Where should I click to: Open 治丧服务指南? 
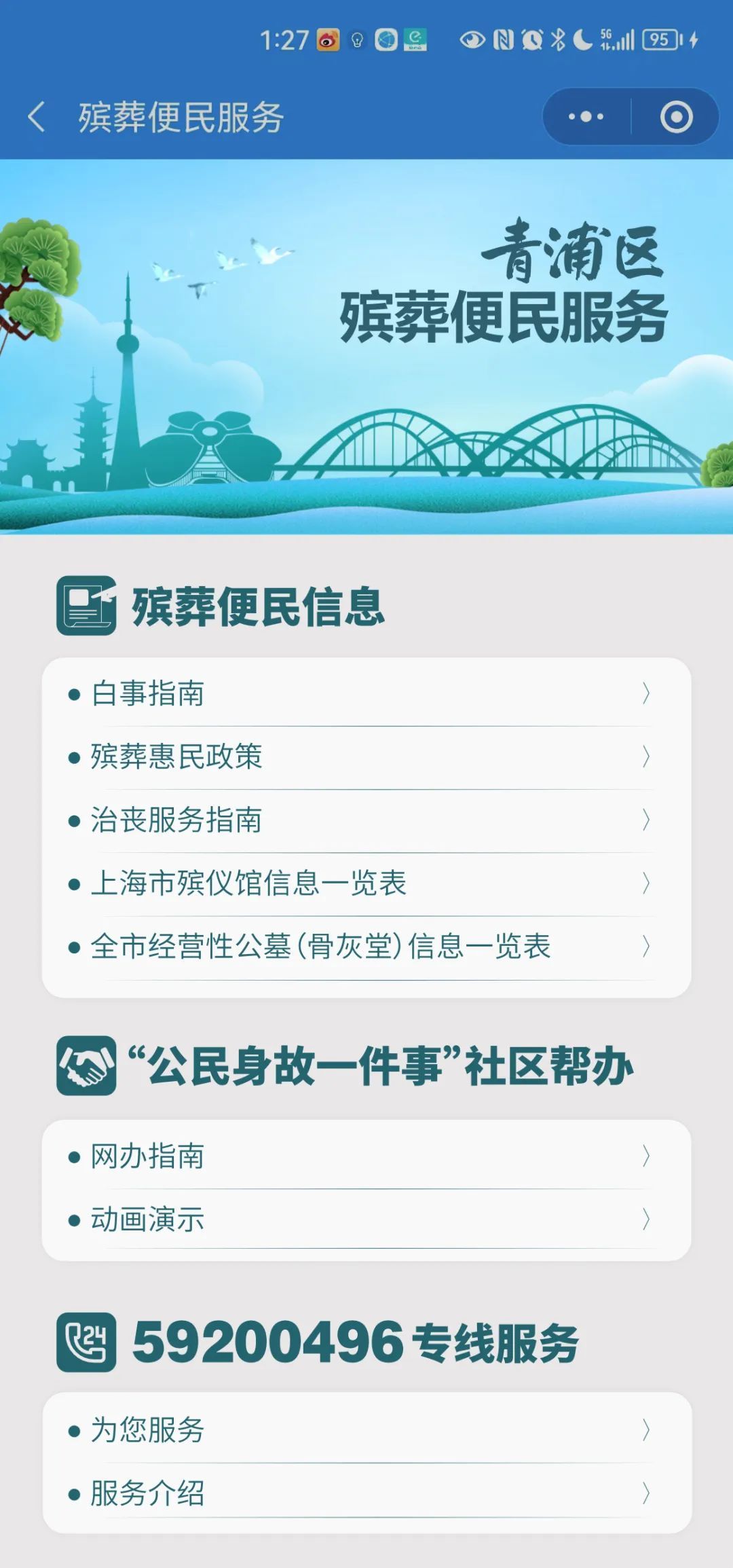pos(366,820)
